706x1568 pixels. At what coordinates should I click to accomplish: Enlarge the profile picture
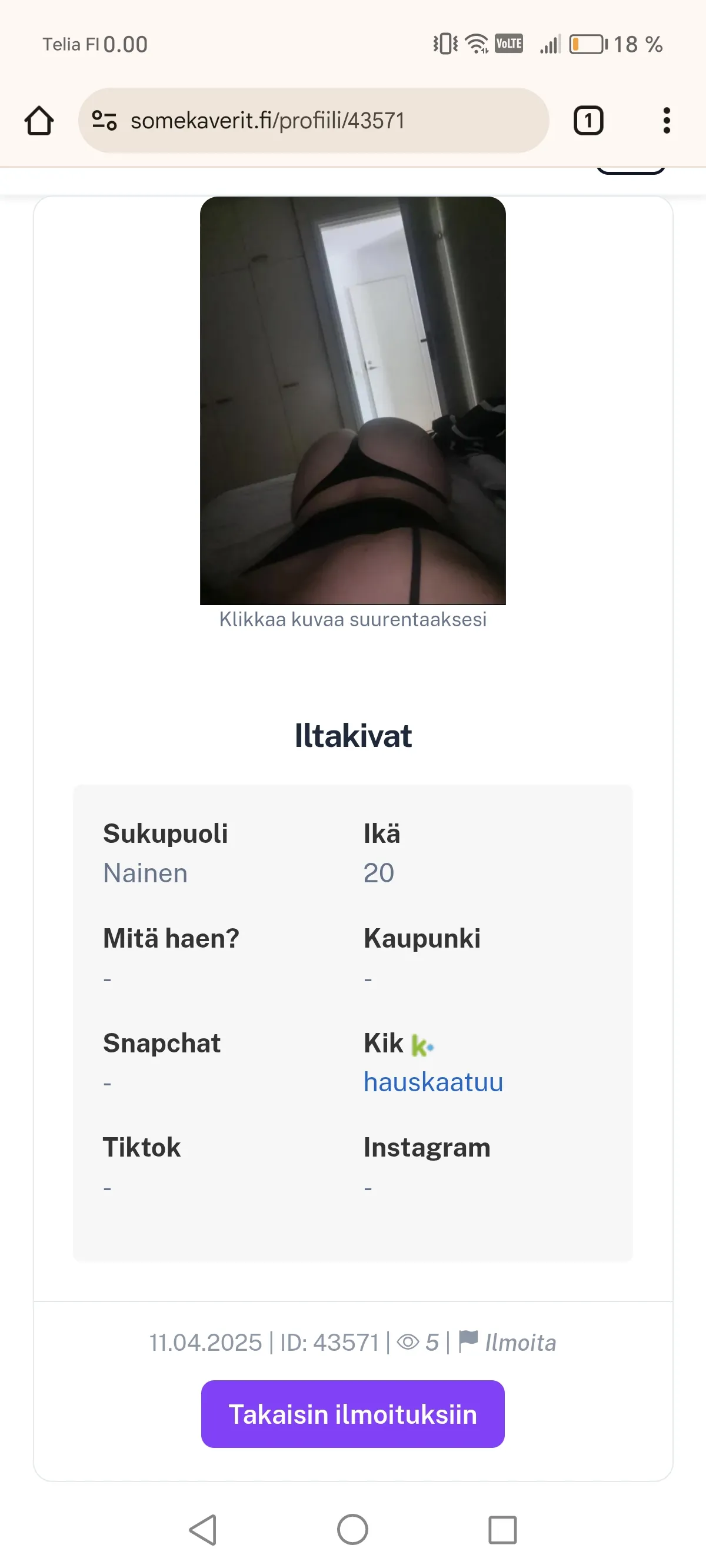click(352, 400)
